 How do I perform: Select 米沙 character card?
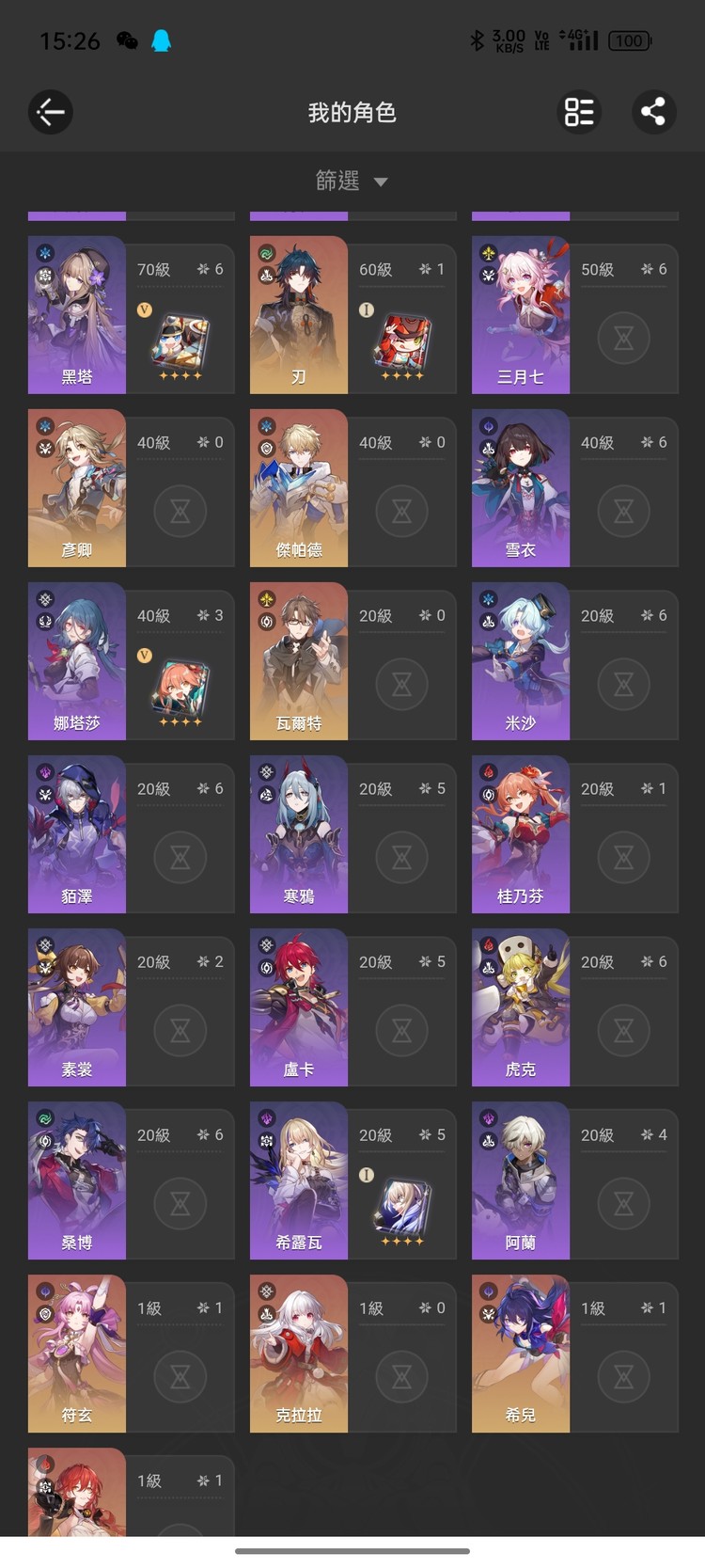point(521,661)
